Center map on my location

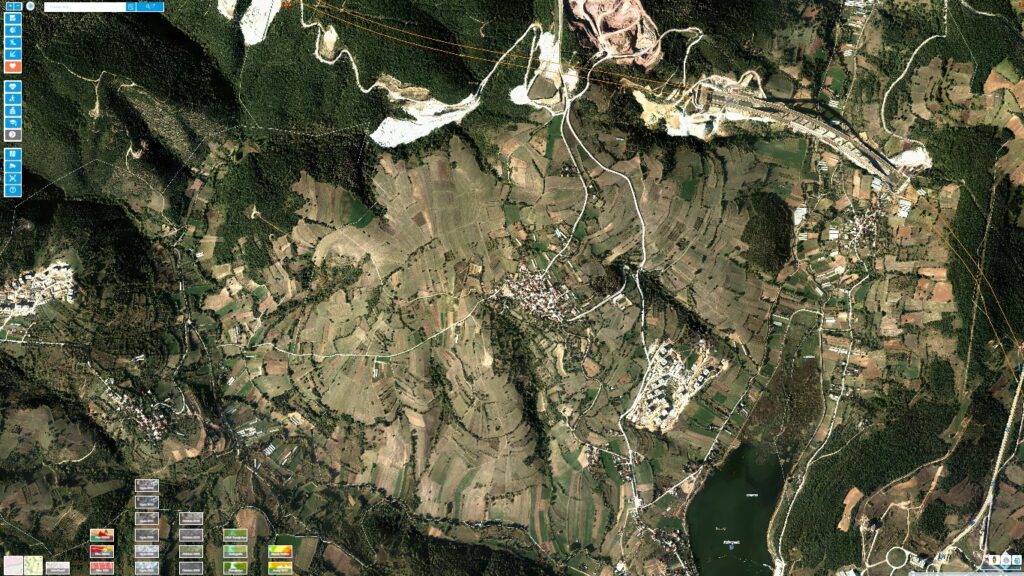30,6
